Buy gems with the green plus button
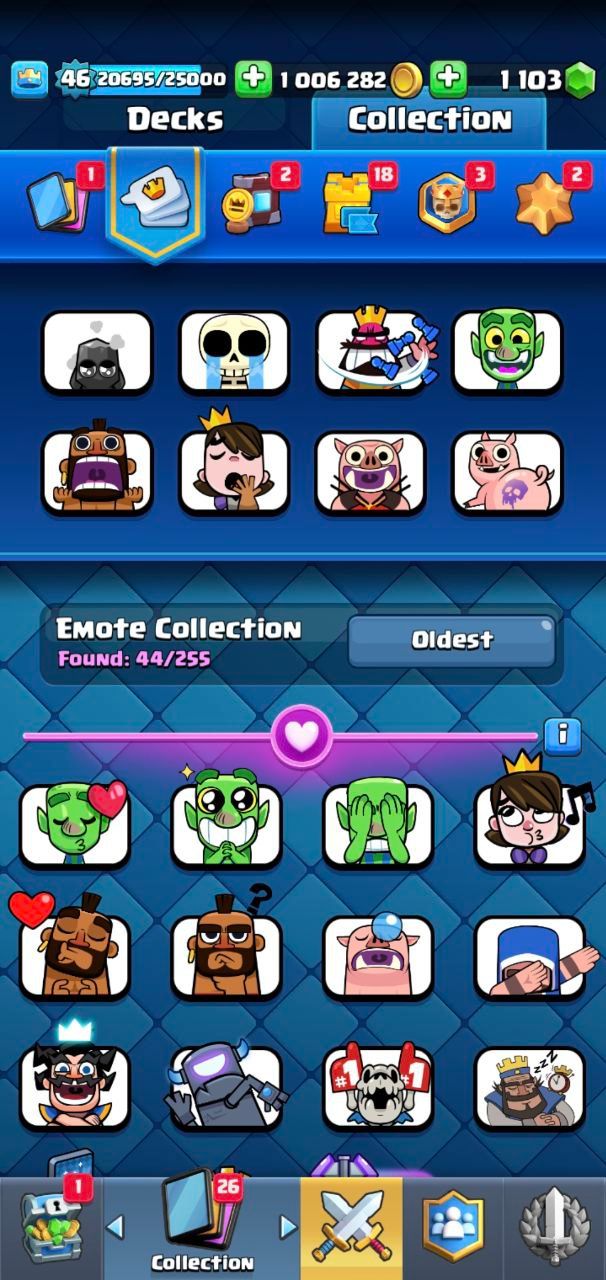 pyautogui.click(x=448, y=79)
